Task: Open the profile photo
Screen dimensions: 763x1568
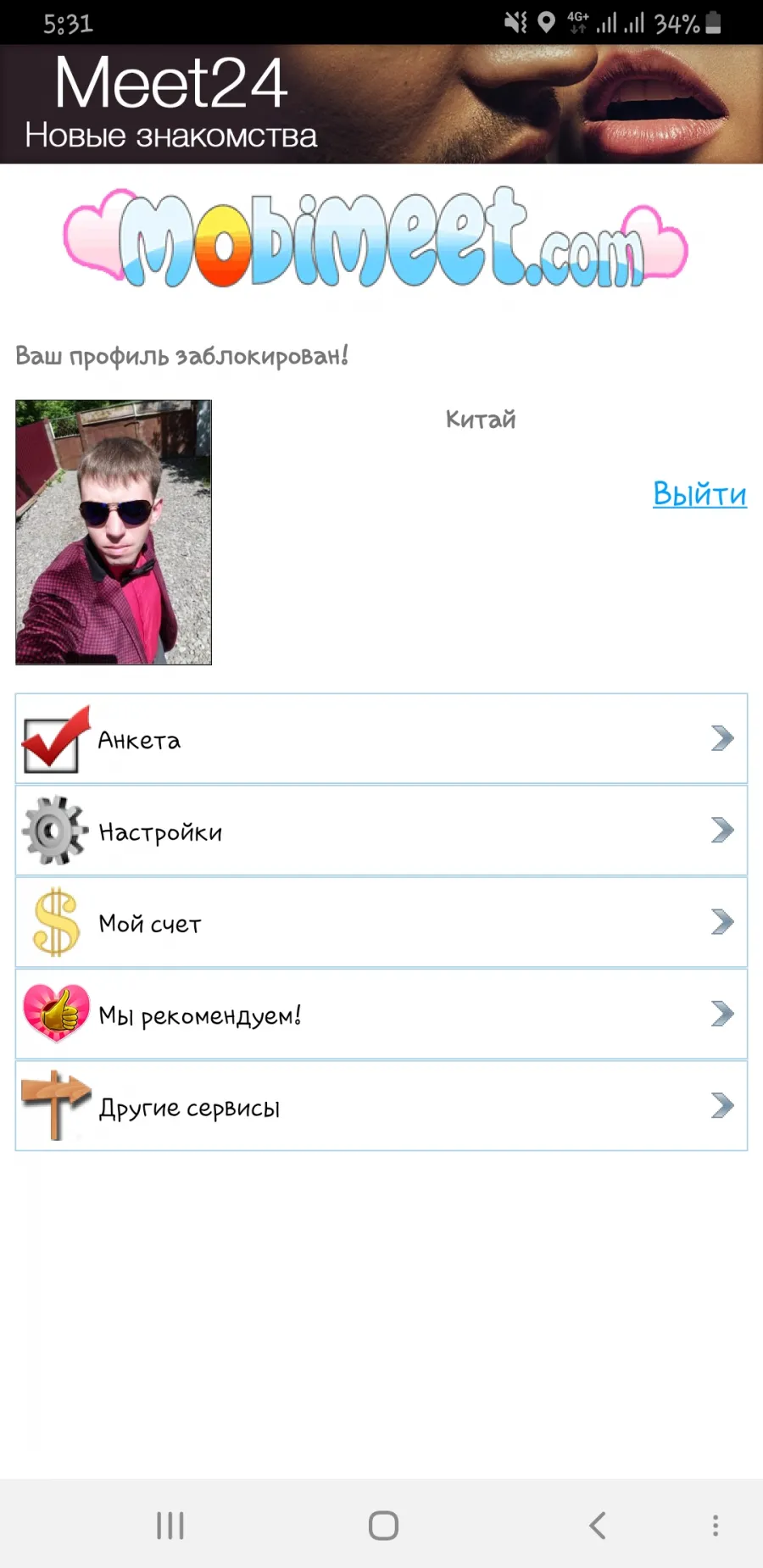Action: point(114,532)
